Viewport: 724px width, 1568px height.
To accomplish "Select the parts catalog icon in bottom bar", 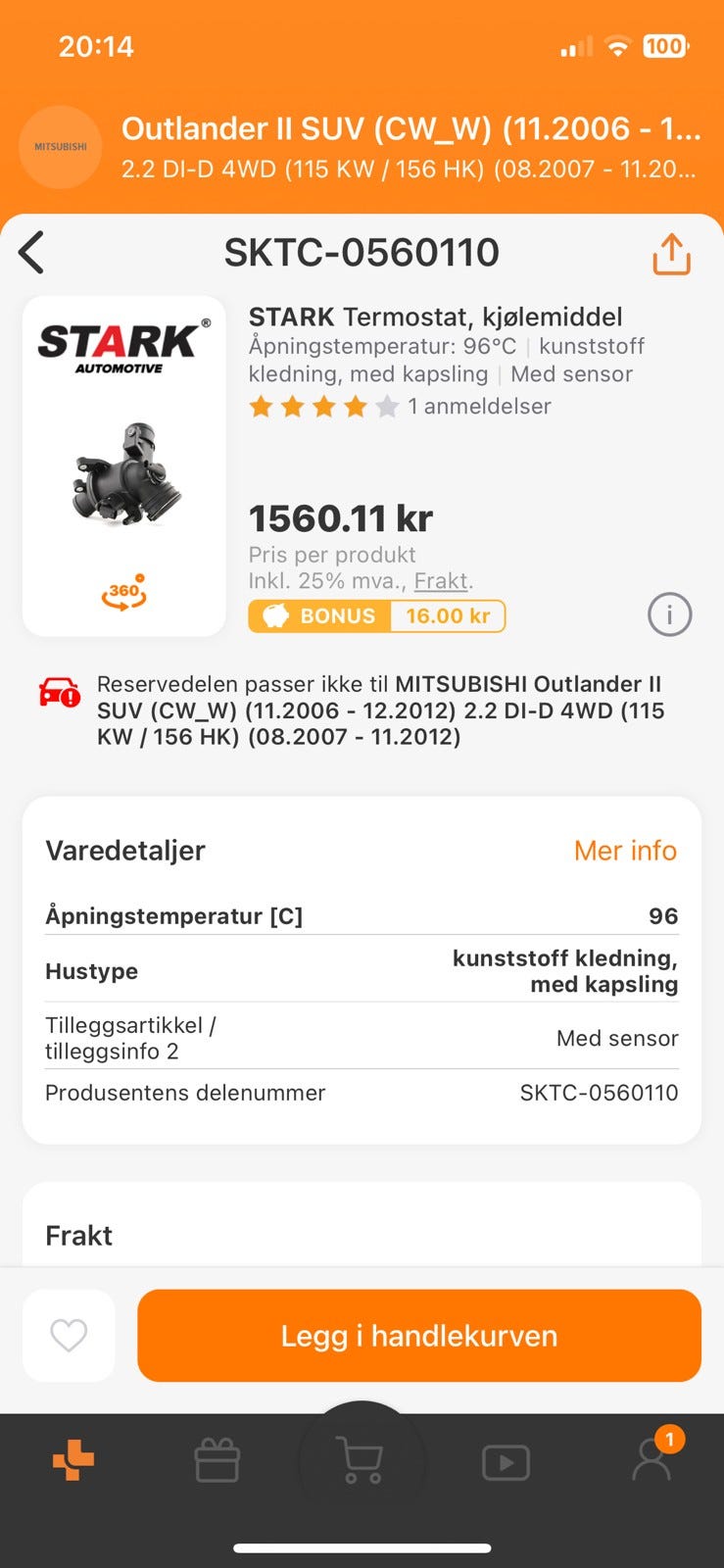I will [72, 1459].
